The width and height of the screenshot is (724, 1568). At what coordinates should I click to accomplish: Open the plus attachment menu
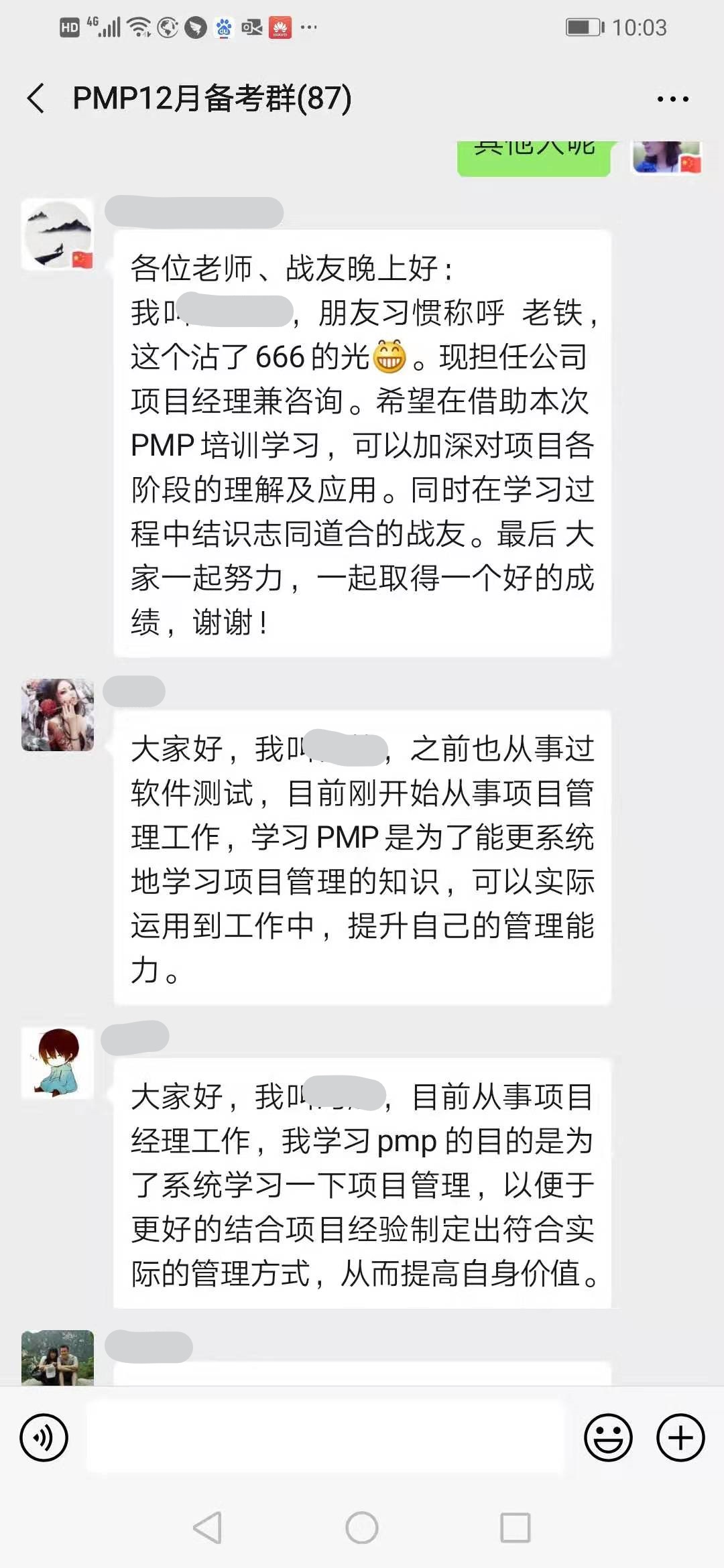(680, 1437)
